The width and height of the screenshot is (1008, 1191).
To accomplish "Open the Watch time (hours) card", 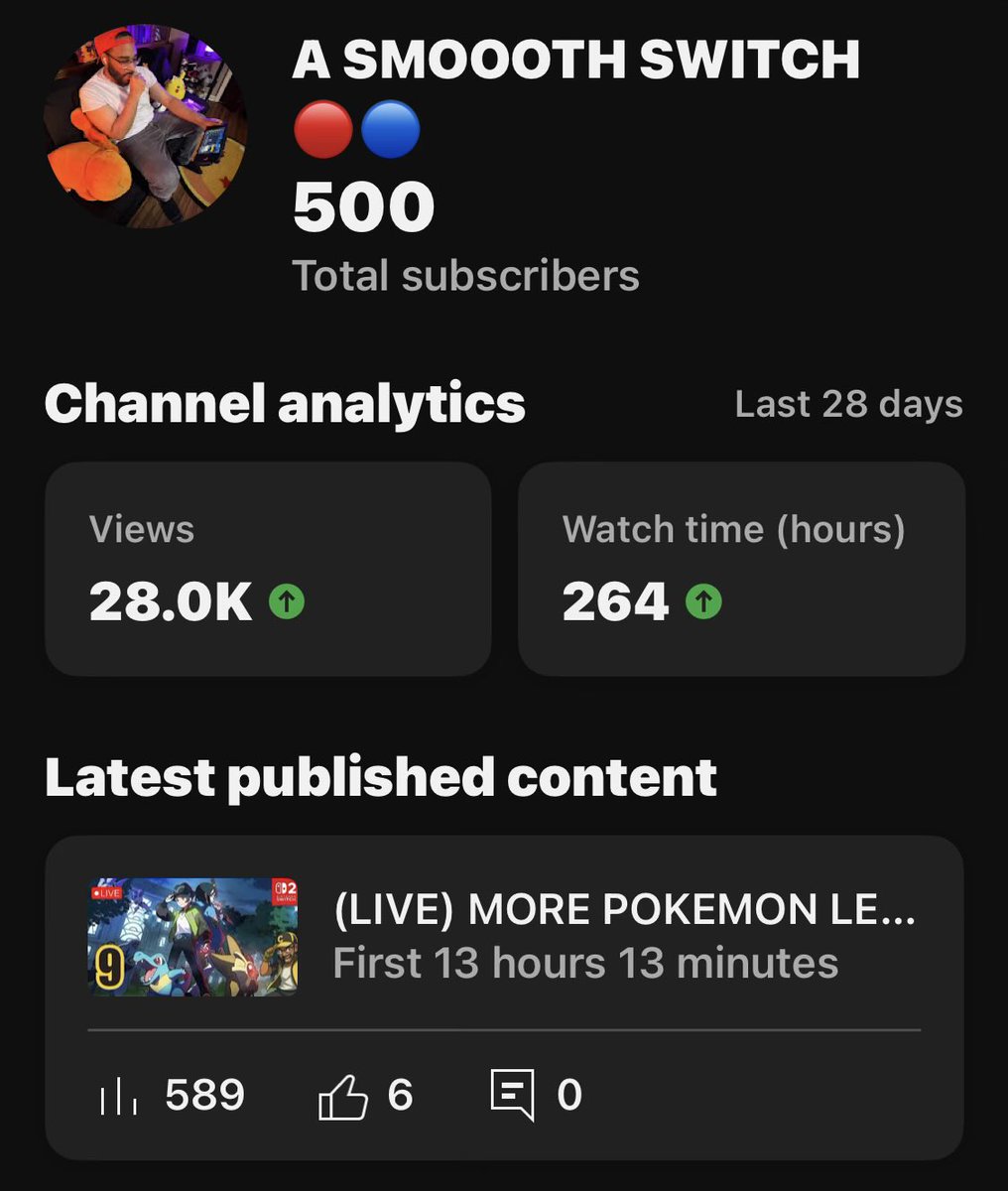I will tap(741, 569).
